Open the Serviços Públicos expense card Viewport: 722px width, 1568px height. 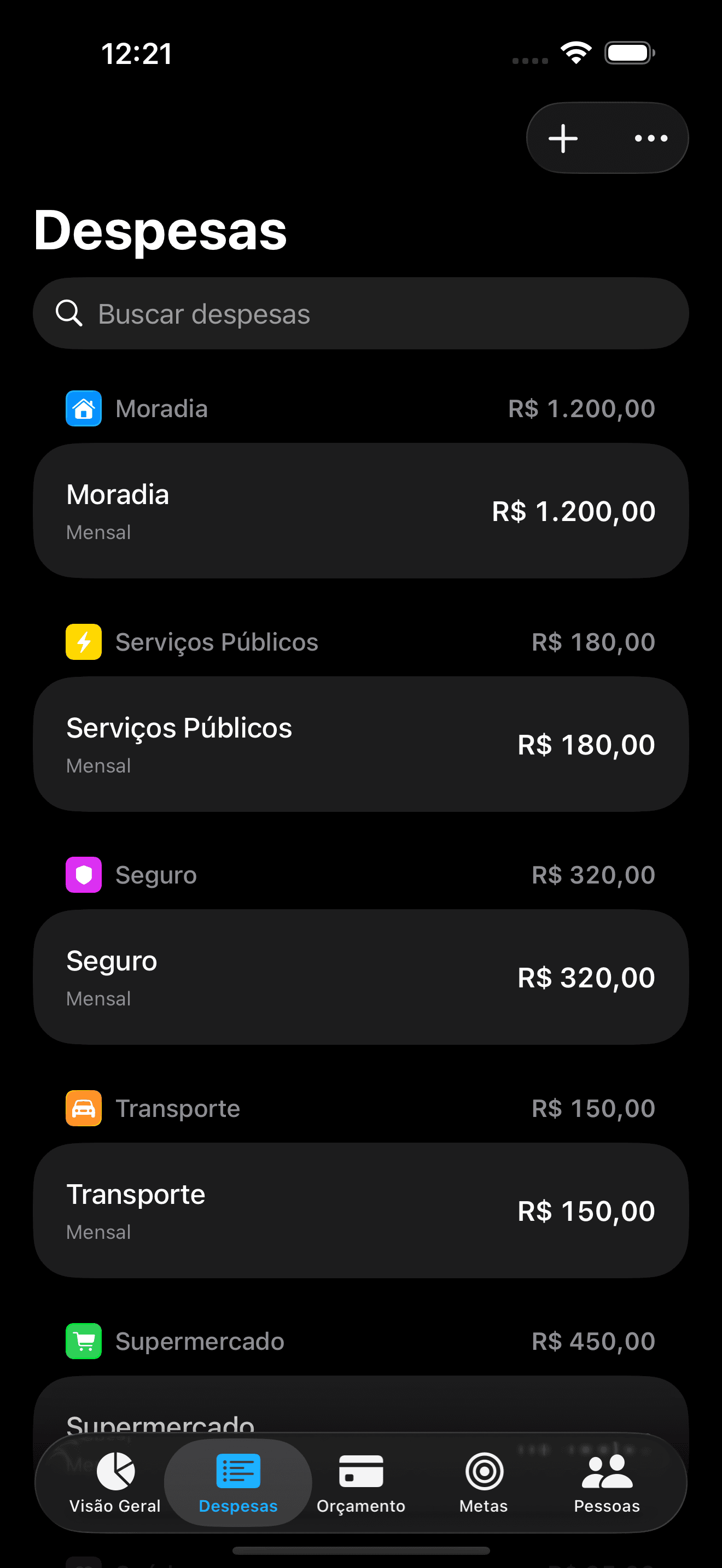[360, 744]
